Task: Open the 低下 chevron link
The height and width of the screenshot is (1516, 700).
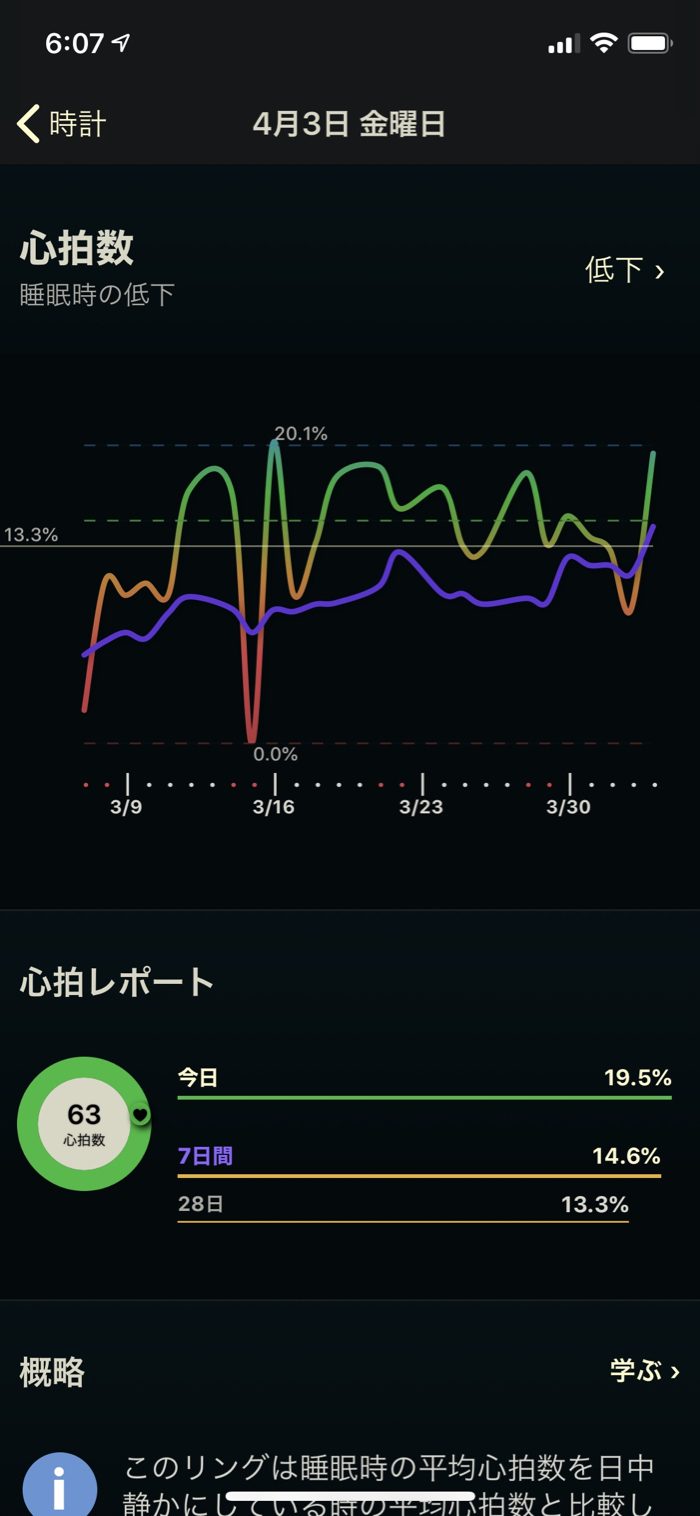Action: pos(624,270)
